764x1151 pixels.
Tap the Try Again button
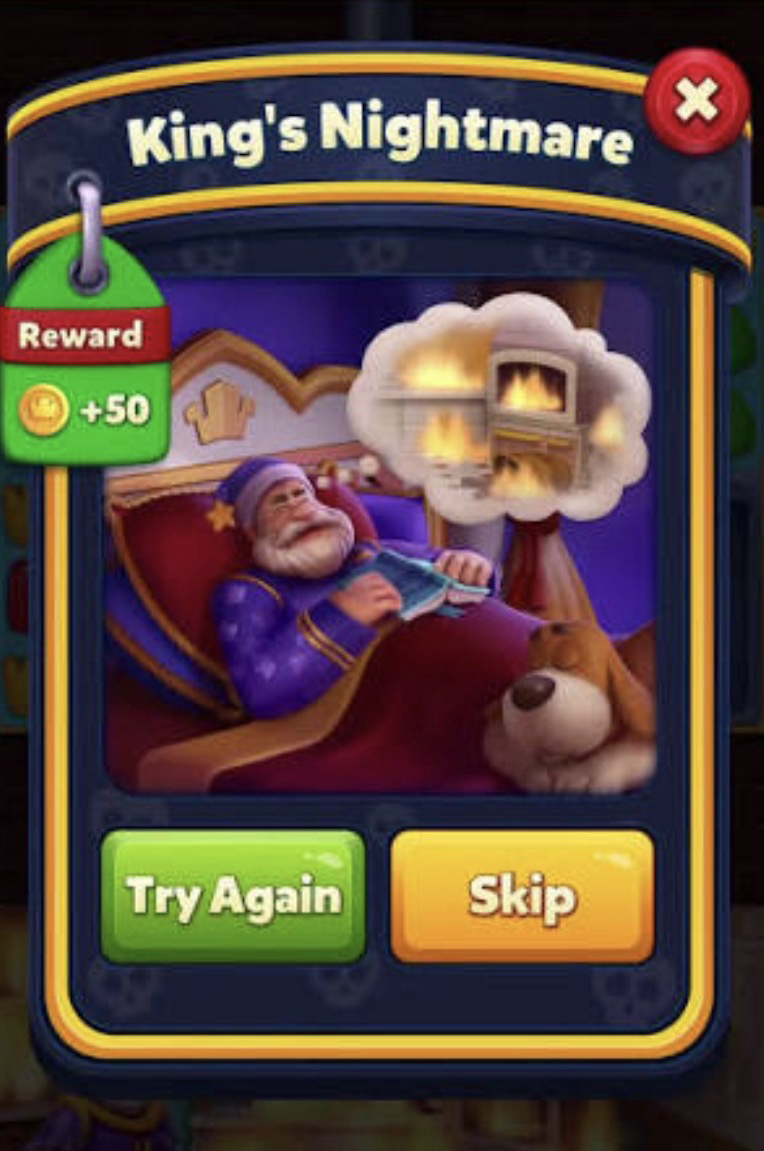[233, 896]
